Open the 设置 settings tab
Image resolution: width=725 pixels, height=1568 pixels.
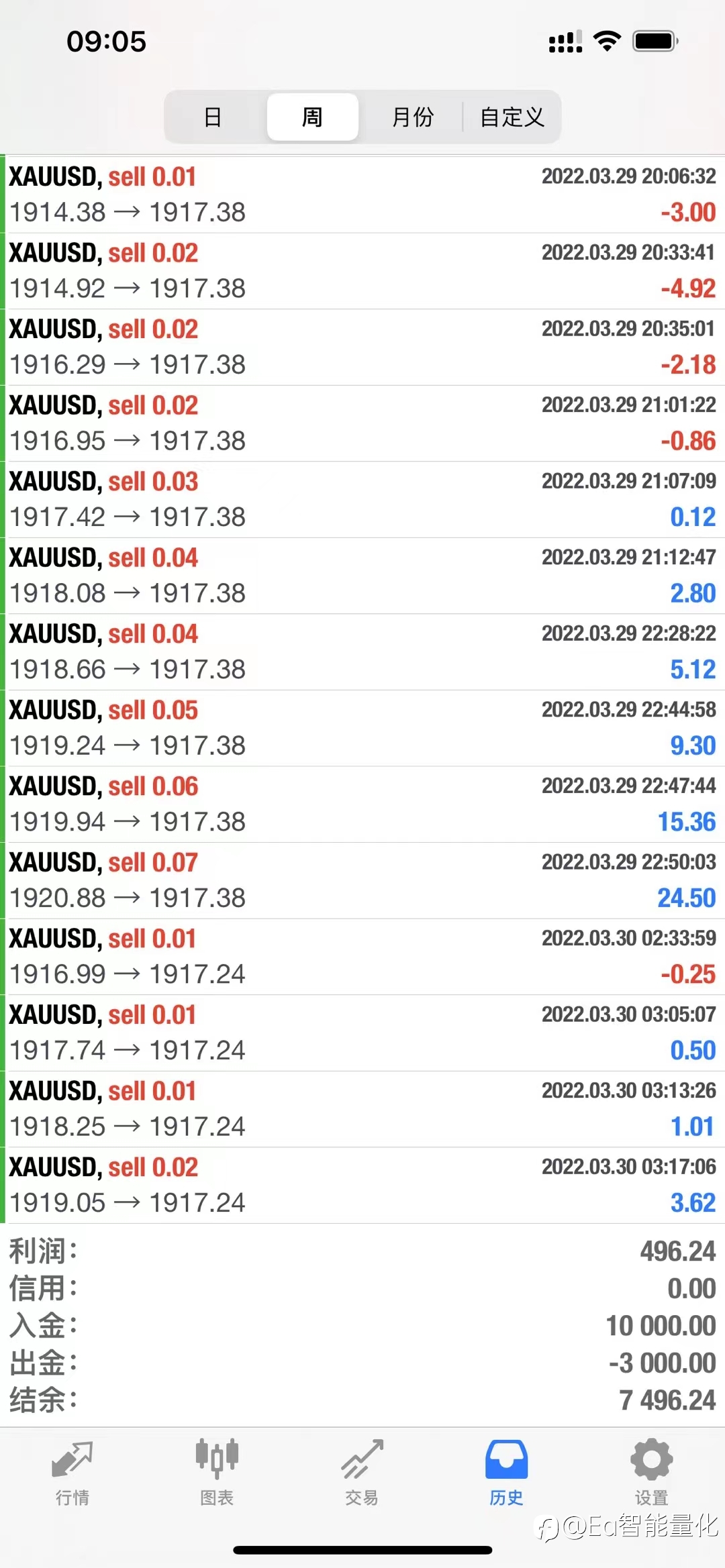coord(652,1472)
